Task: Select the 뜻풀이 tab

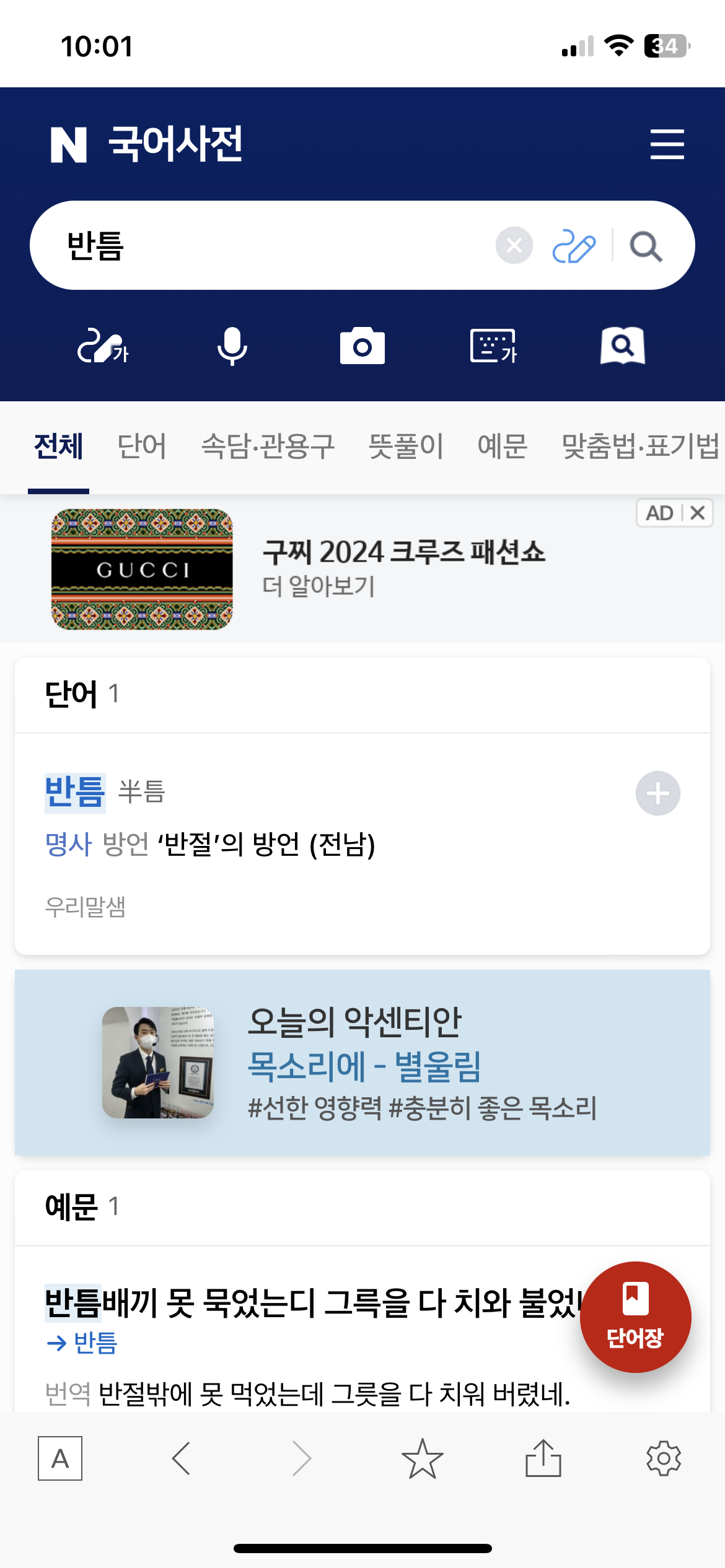Action: pos(406,446)
